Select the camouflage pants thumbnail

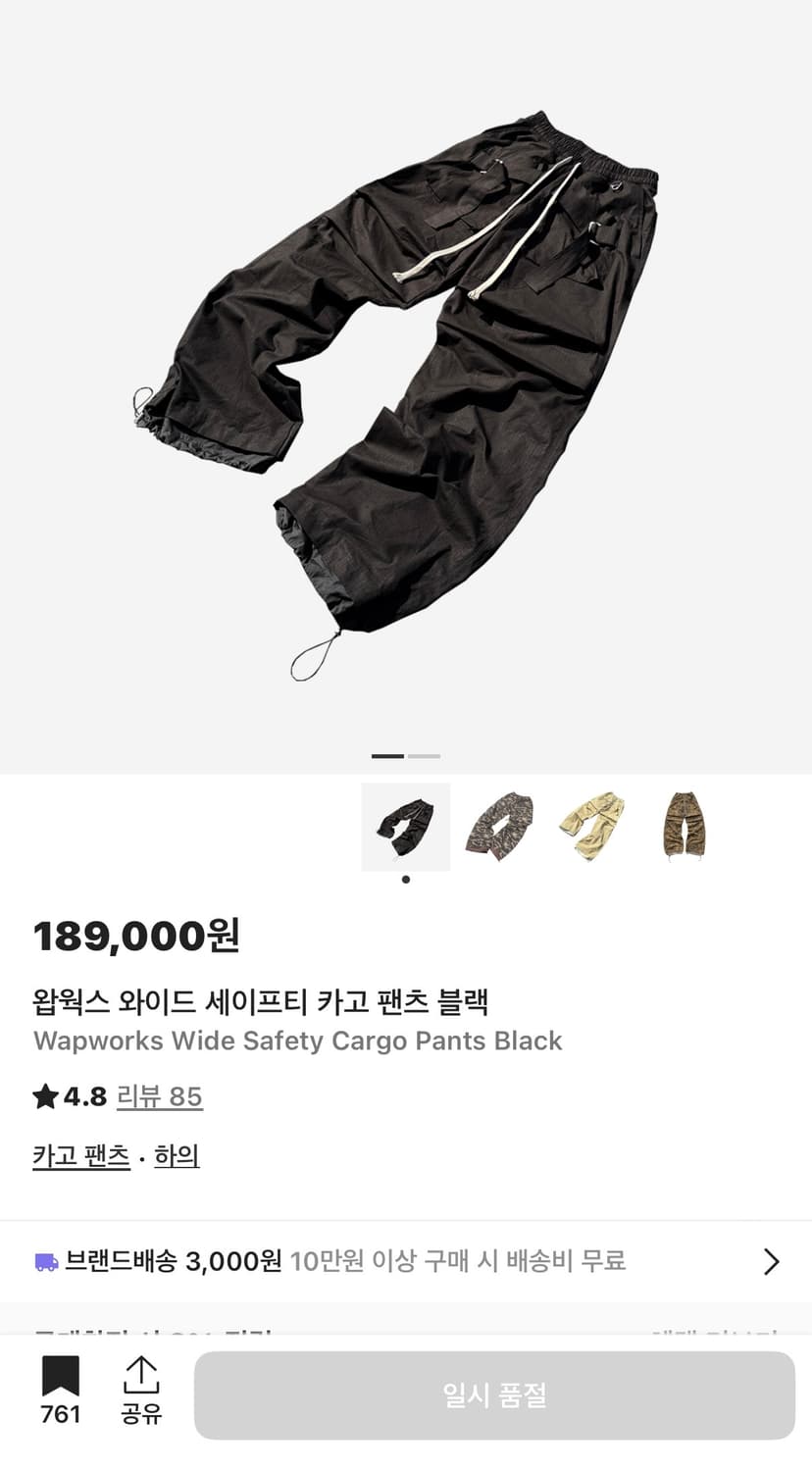pos(502,827)
